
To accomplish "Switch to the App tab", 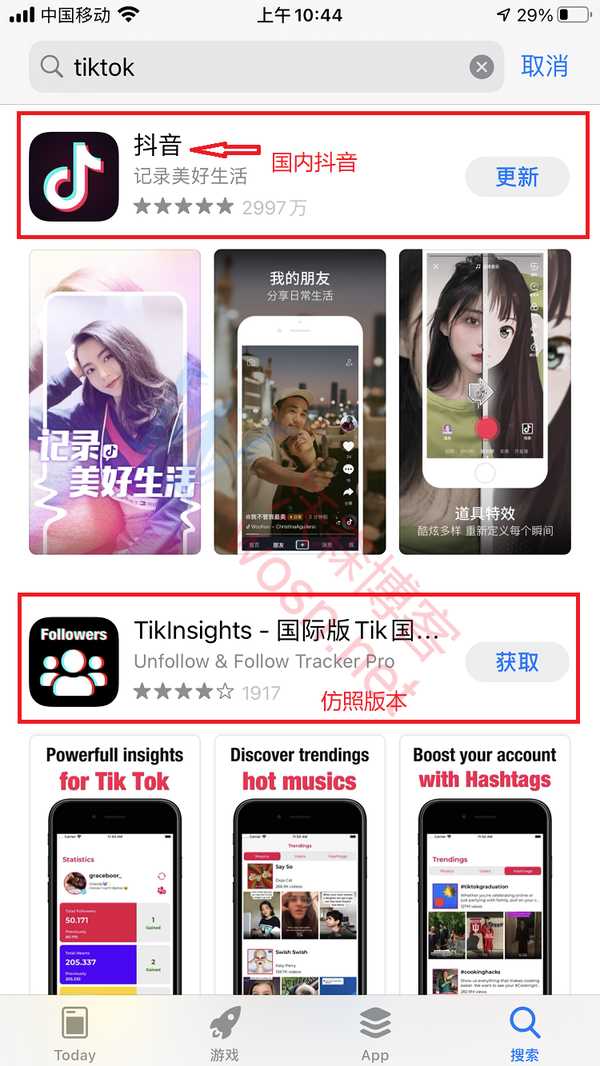I will 375,1033.
